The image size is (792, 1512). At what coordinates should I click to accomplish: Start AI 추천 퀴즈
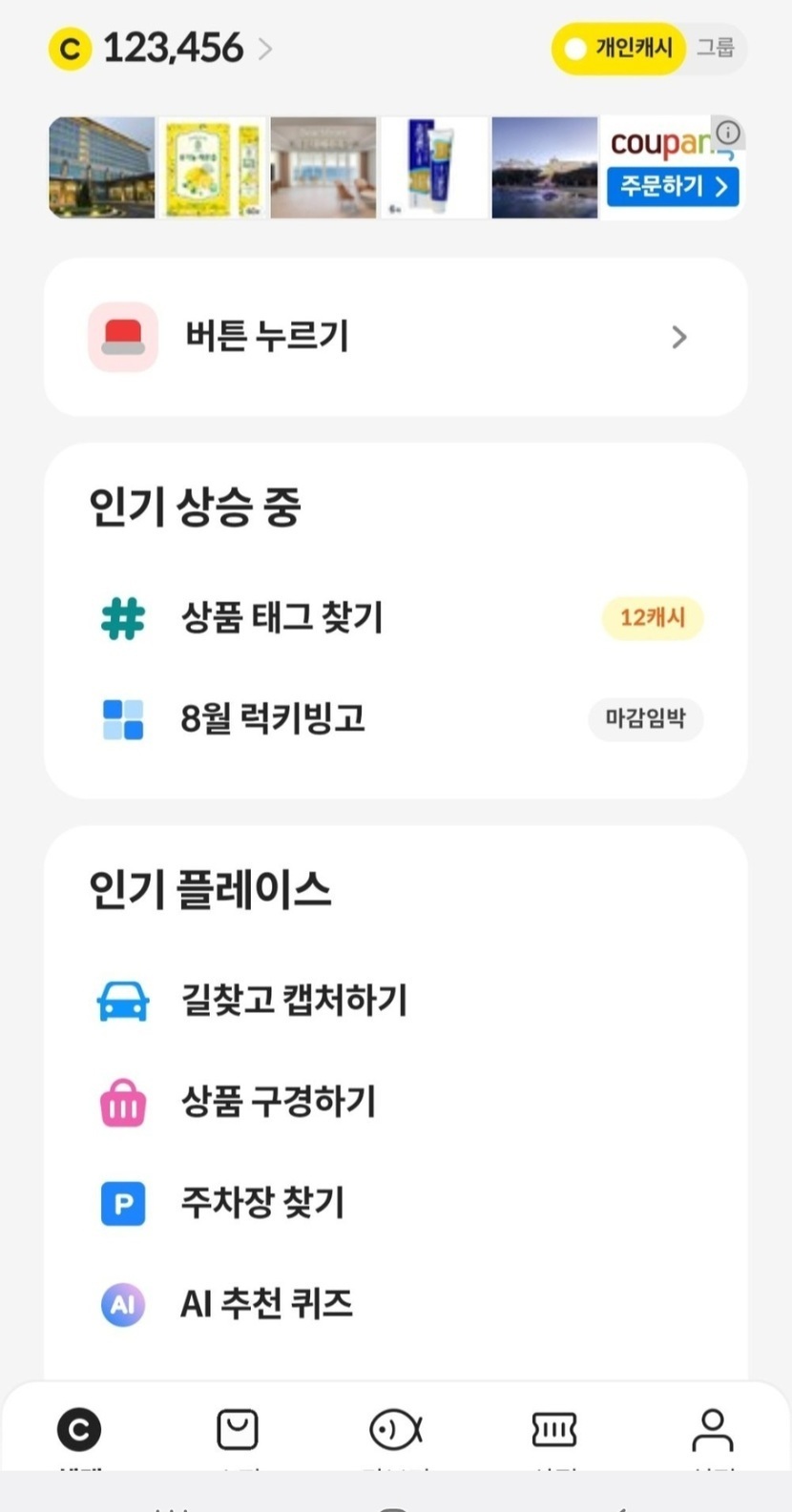click(395, 1304)
